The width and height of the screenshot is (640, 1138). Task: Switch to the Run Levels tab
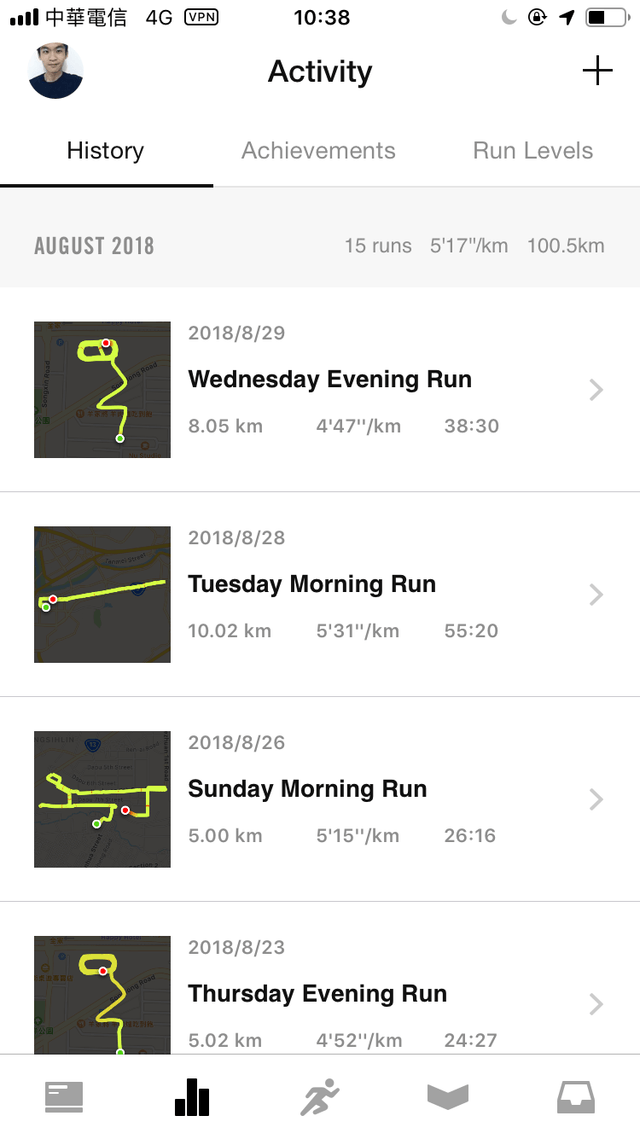(533, 150)
